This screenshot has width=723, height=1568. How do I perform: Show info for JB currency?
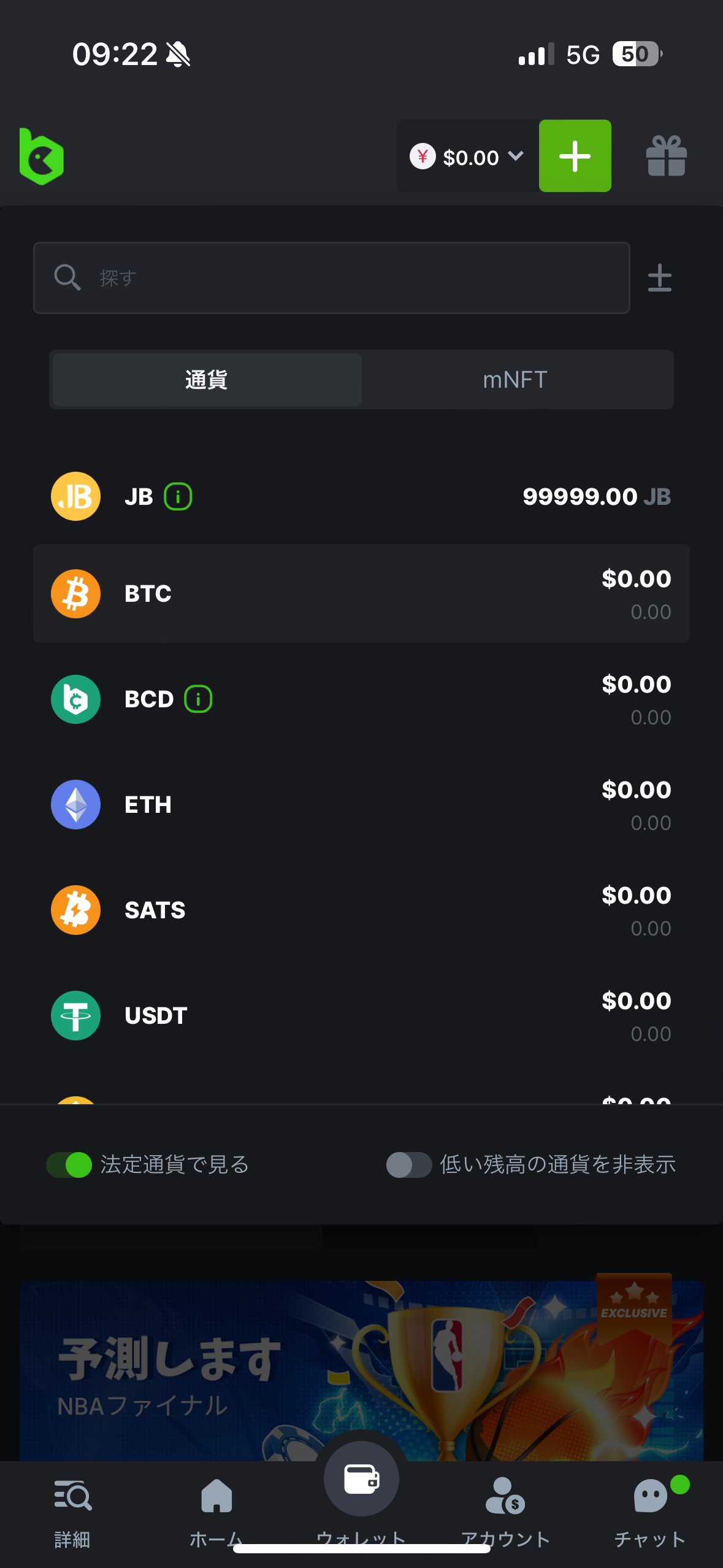[x=178, y=496]
